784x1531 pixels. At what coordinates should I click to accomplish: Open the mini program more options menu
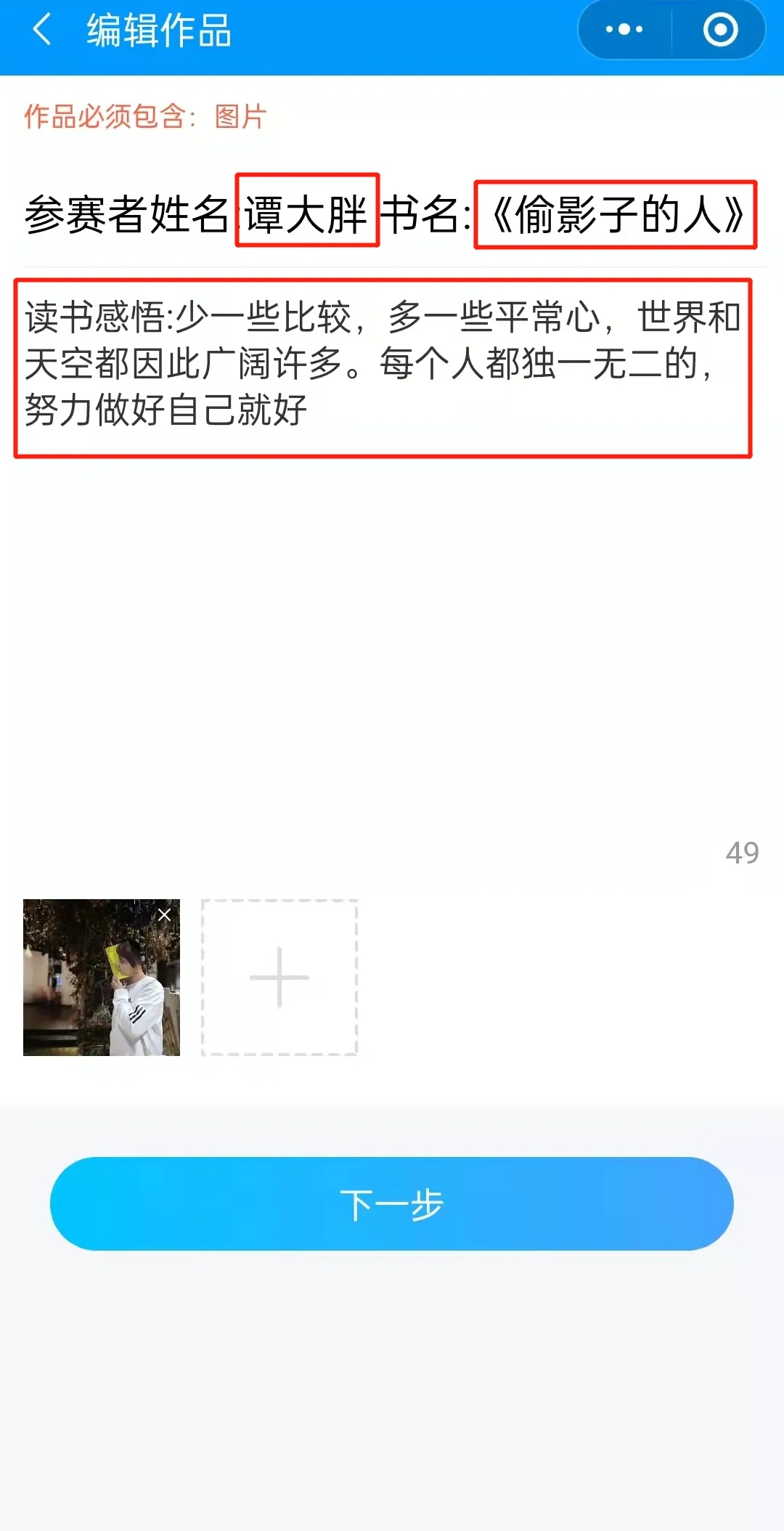pyautogui.click(x=624, y=30)
